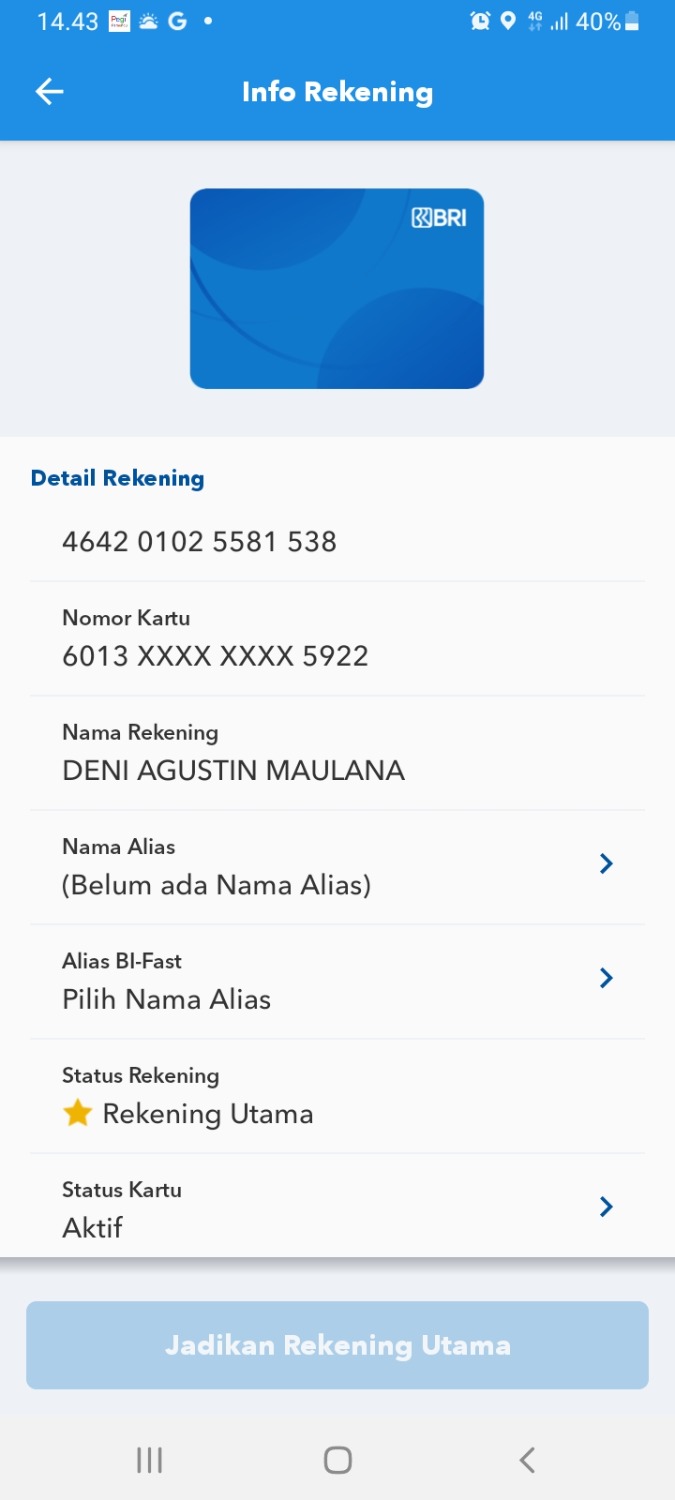The height and width of the screenshot is (1500, 675).
Task: Open the Nama Alias row
Action: (x=336, y=866)
